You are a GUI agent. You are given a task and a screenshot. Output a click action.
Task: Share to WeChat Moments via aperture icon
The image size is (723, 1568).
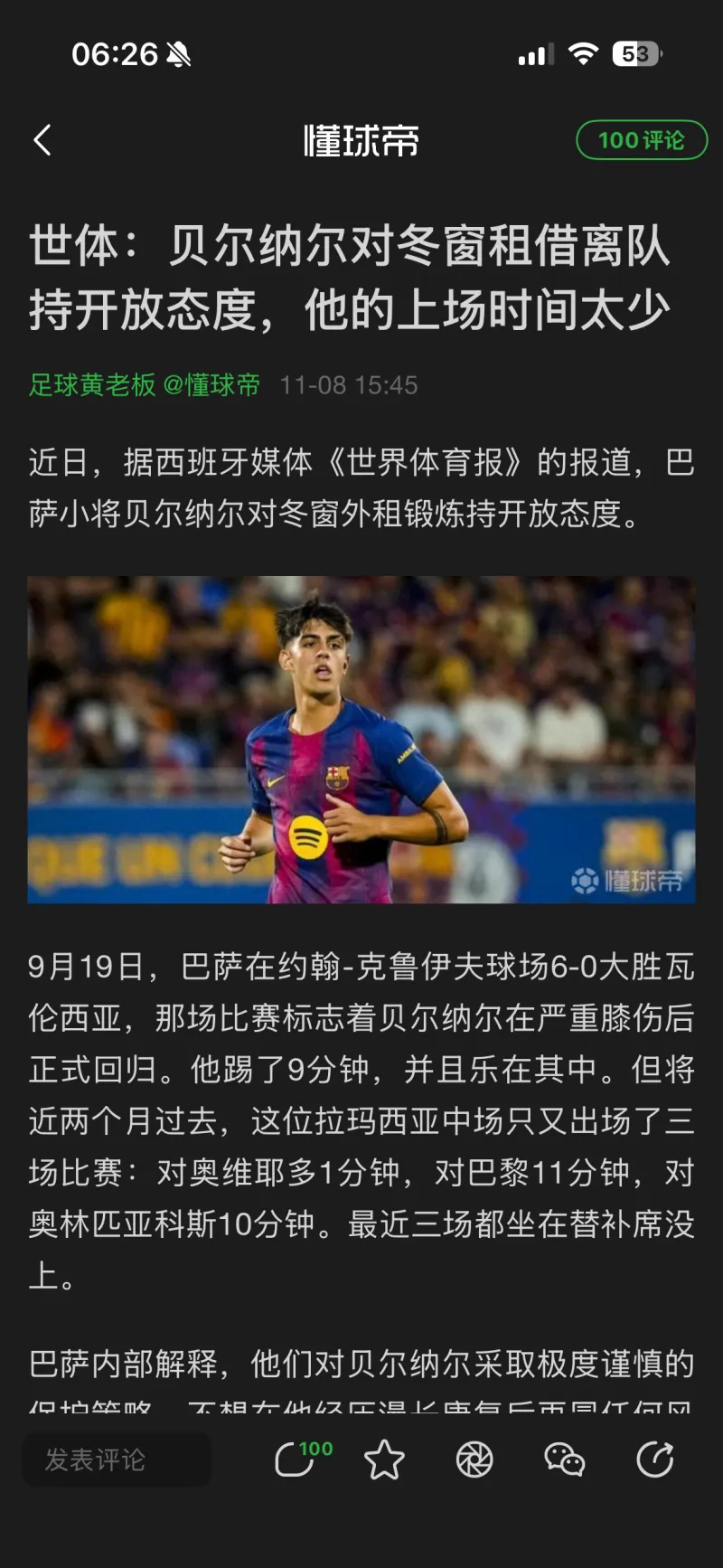[x=474, y=1459]
